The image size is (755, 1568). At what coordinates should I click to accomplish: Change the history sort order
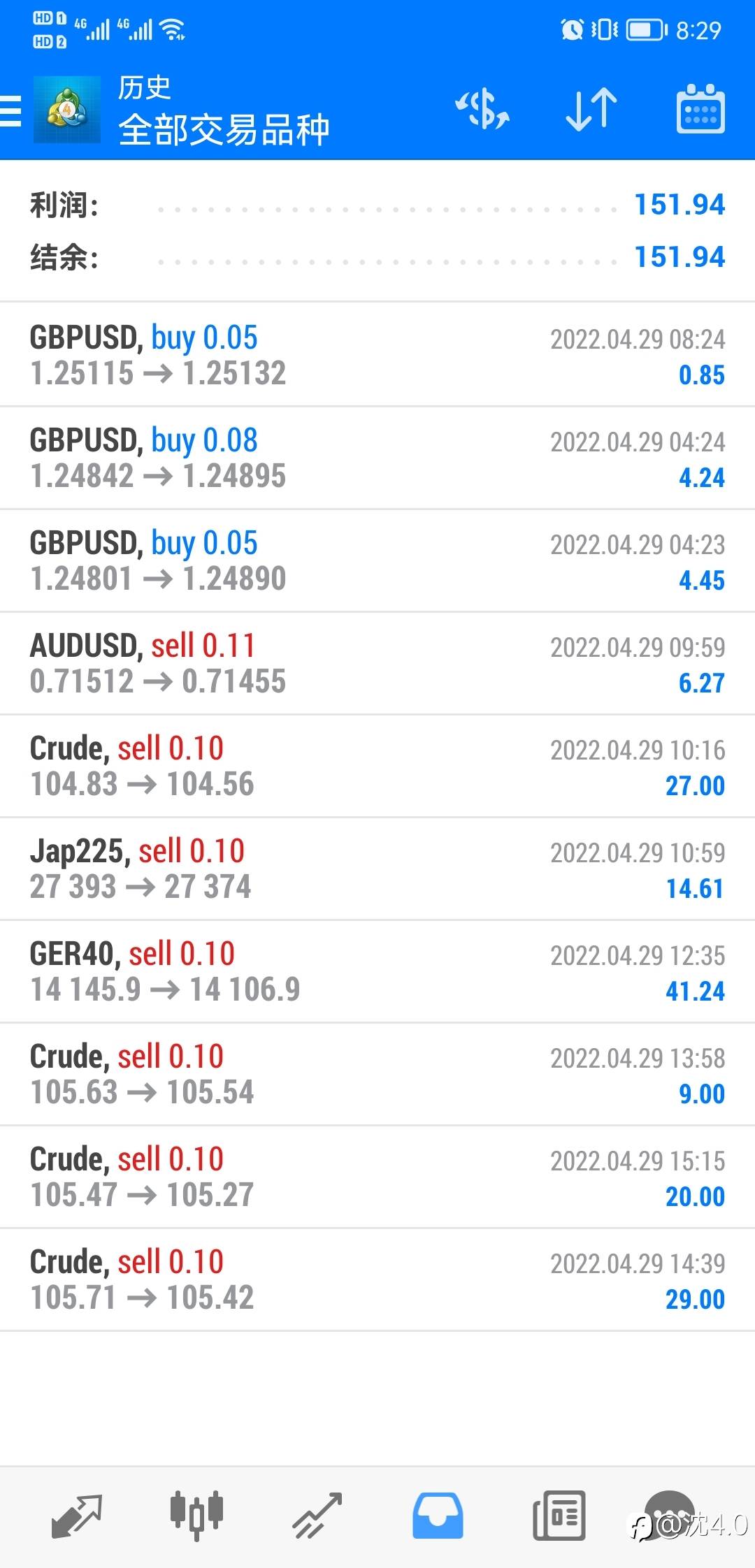pyautogui.click(x=591, y=110)
